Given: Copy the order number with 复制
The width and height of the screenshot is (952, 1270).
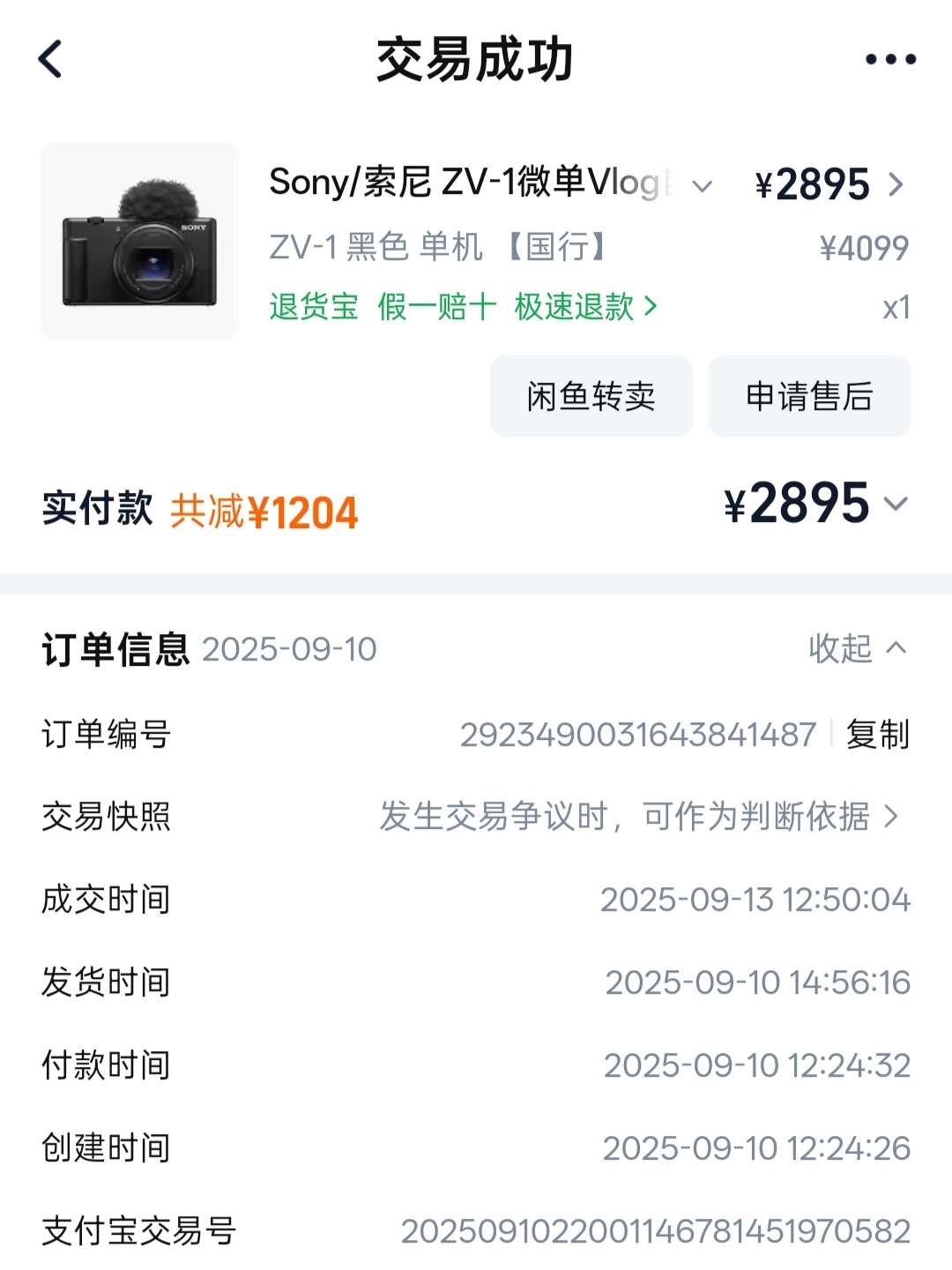Looking at the screenshot, I should click(877, 734).
